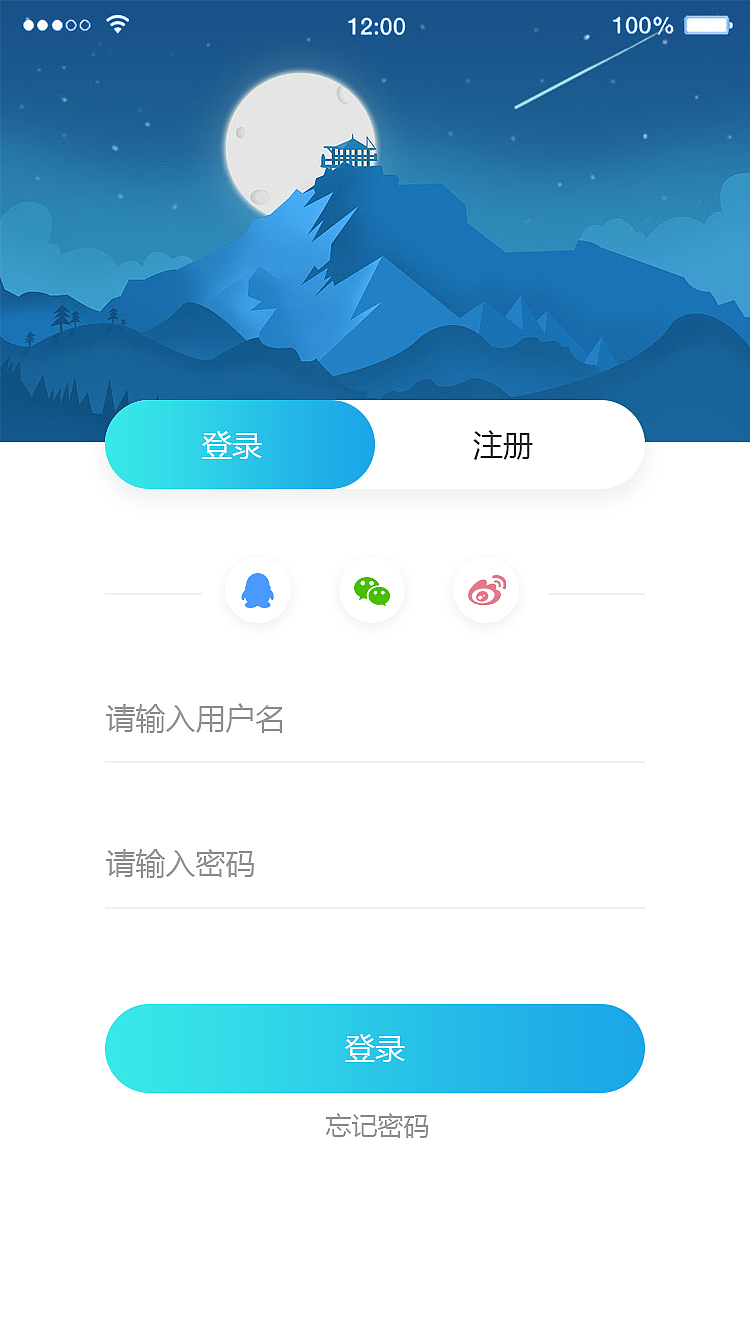
Task: Open the 忘记密码 forgot password link
Action: (375, 1126)
